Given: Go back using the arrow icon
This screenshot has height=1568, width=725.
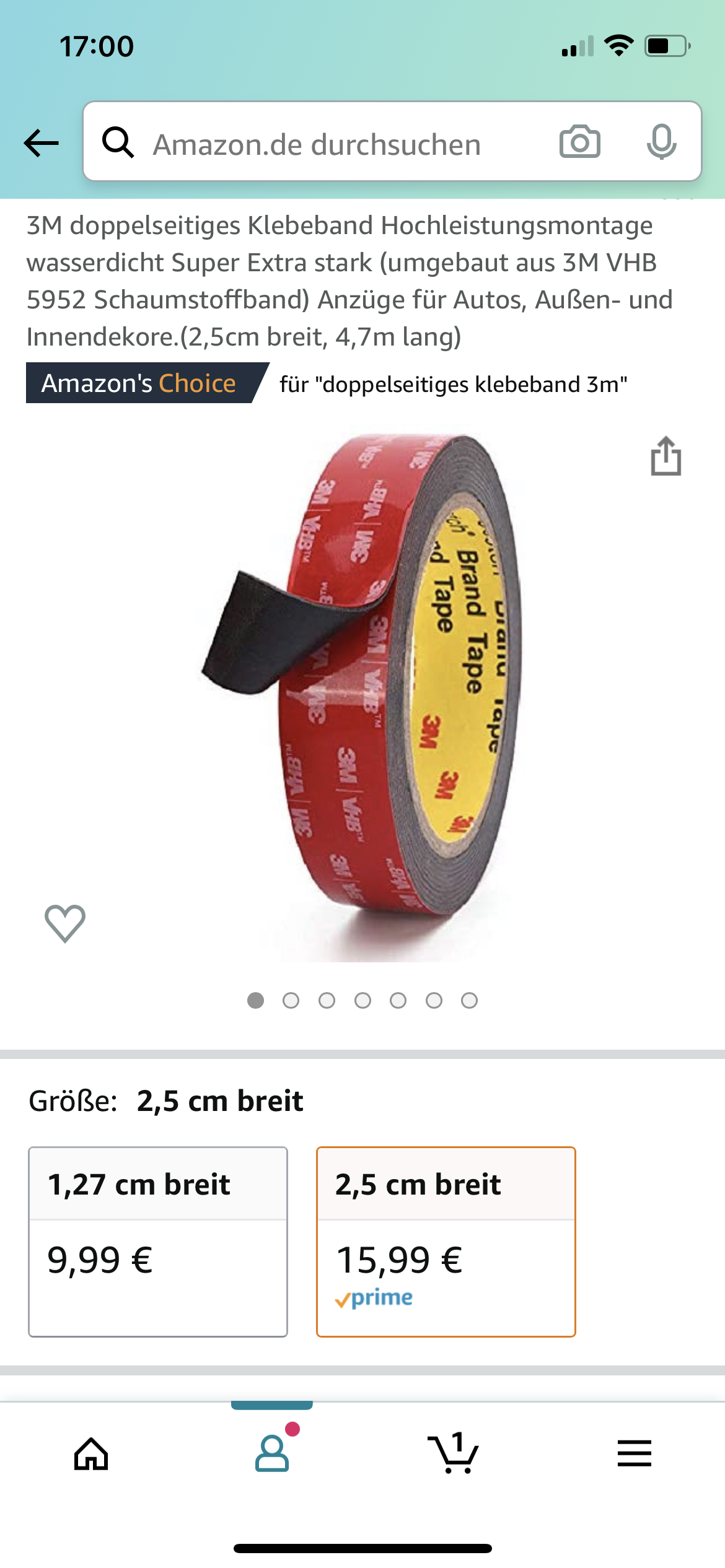Looking at the screenshot, I should pyautogui.click(x=41, y=144).
